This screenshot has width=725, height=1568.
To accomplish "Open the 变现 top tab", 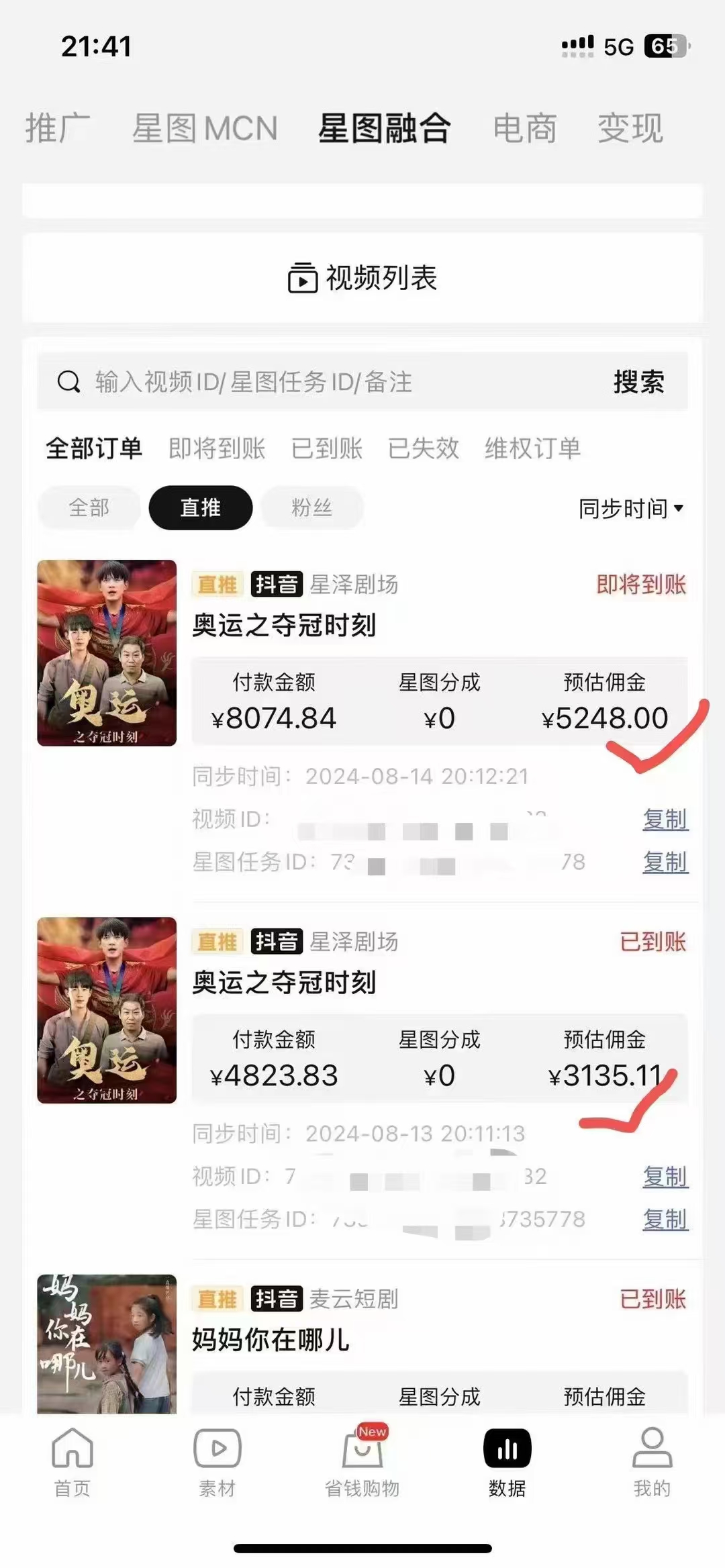I will pos(630,128).
